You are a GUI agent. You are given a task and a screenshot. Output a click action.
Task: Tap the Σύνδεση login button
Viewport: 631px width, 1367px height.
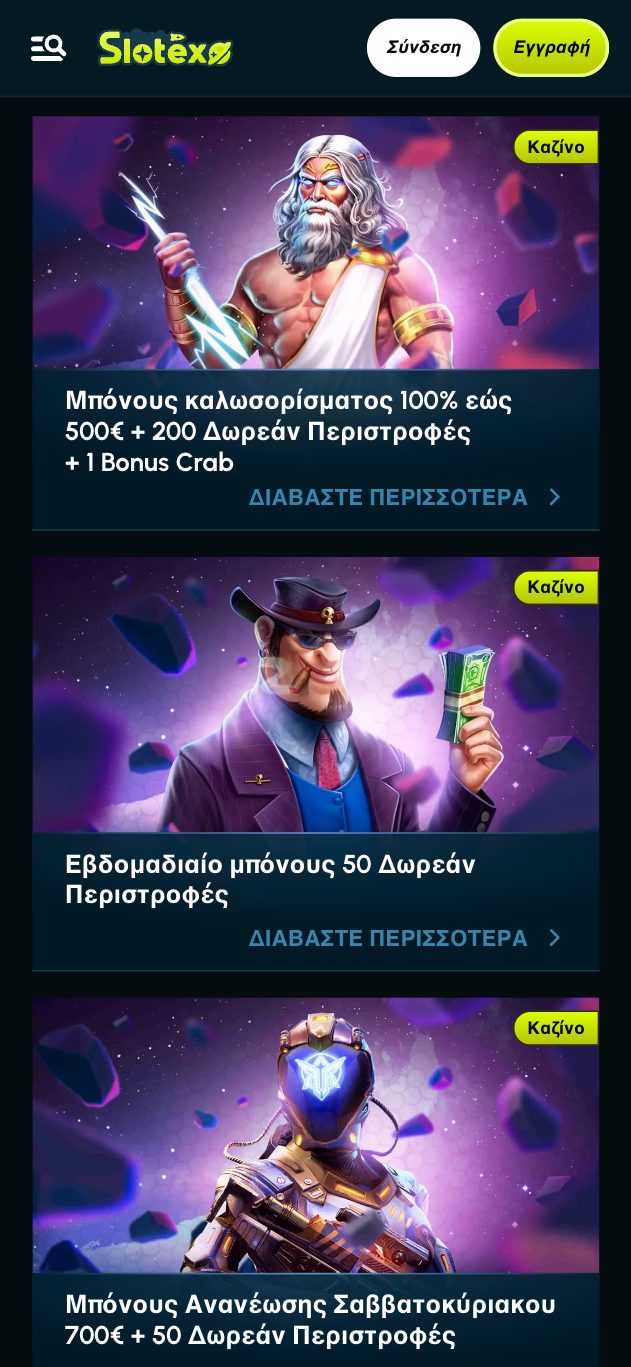[x=423, y=48]
